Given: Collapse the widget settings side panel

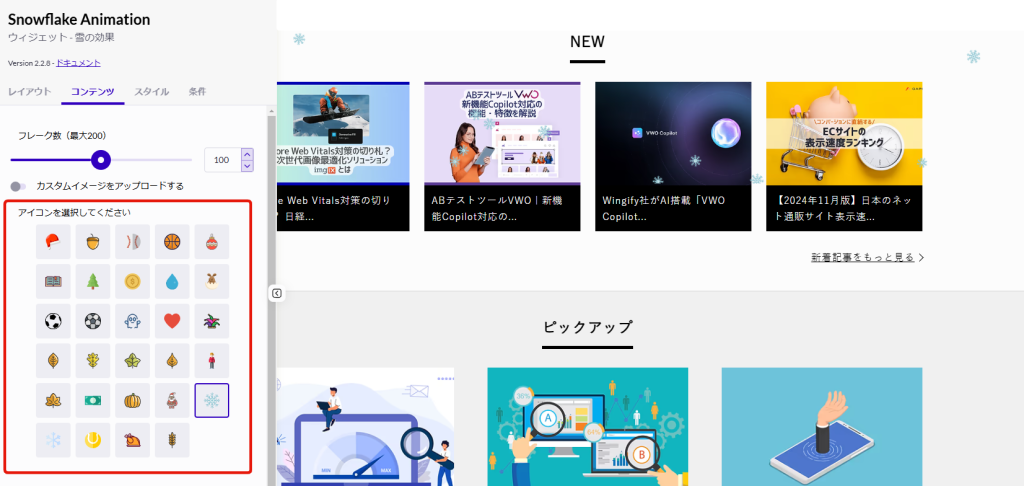Looking at the screenshot, I should click(x=277, y=293).
